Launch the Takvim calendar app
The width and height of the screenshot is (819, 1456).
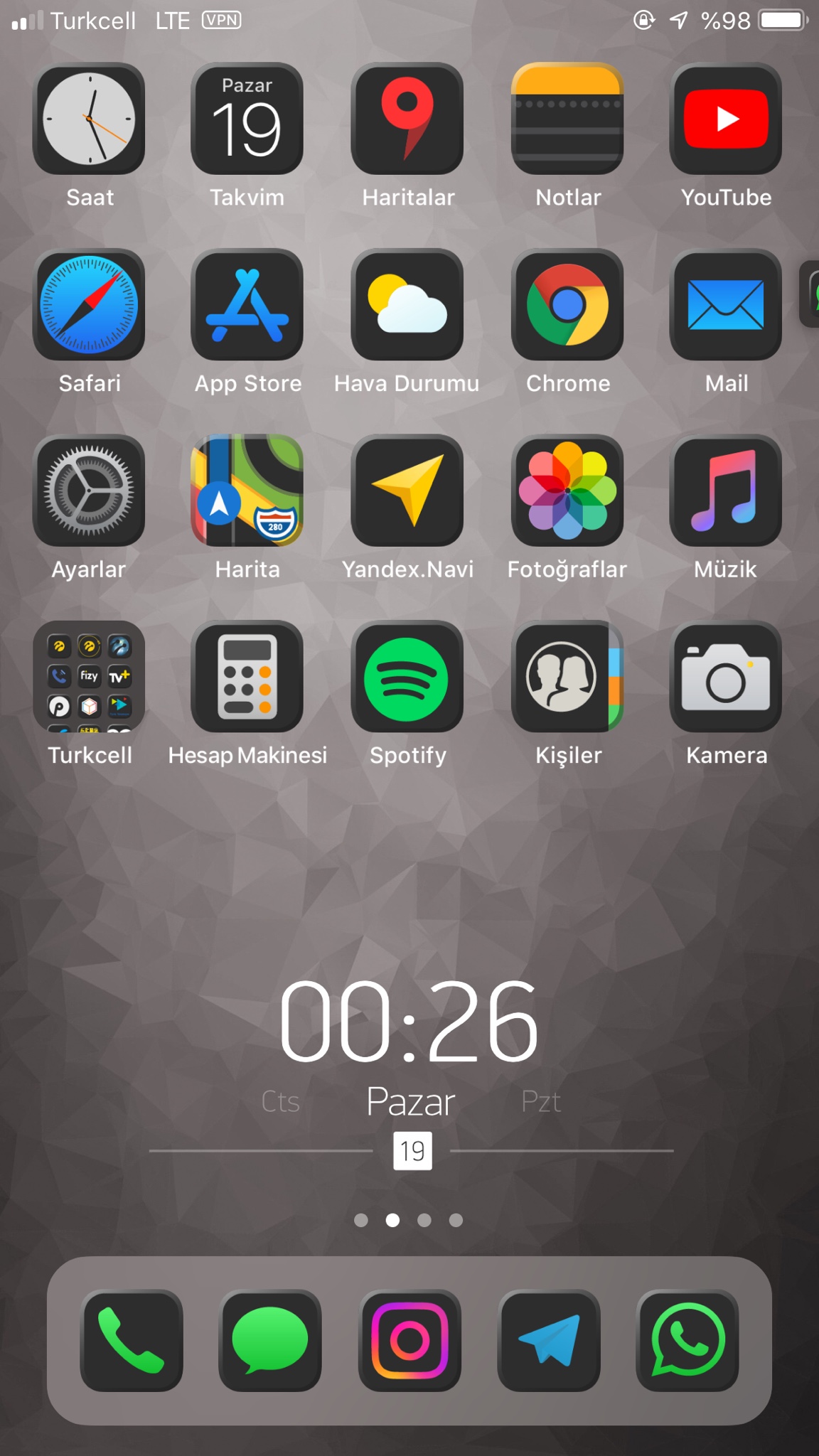(x=247, y=119)
